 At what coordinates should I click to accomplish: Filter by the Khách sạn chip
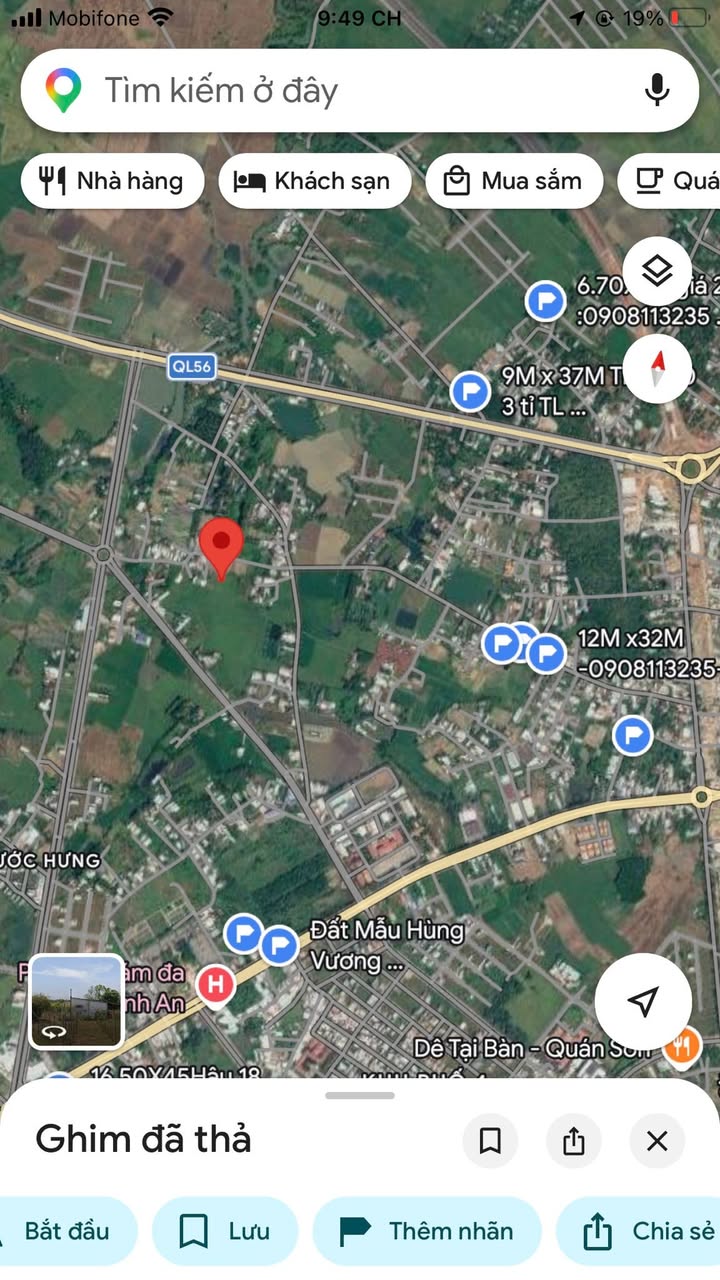(x=315, y=181)
